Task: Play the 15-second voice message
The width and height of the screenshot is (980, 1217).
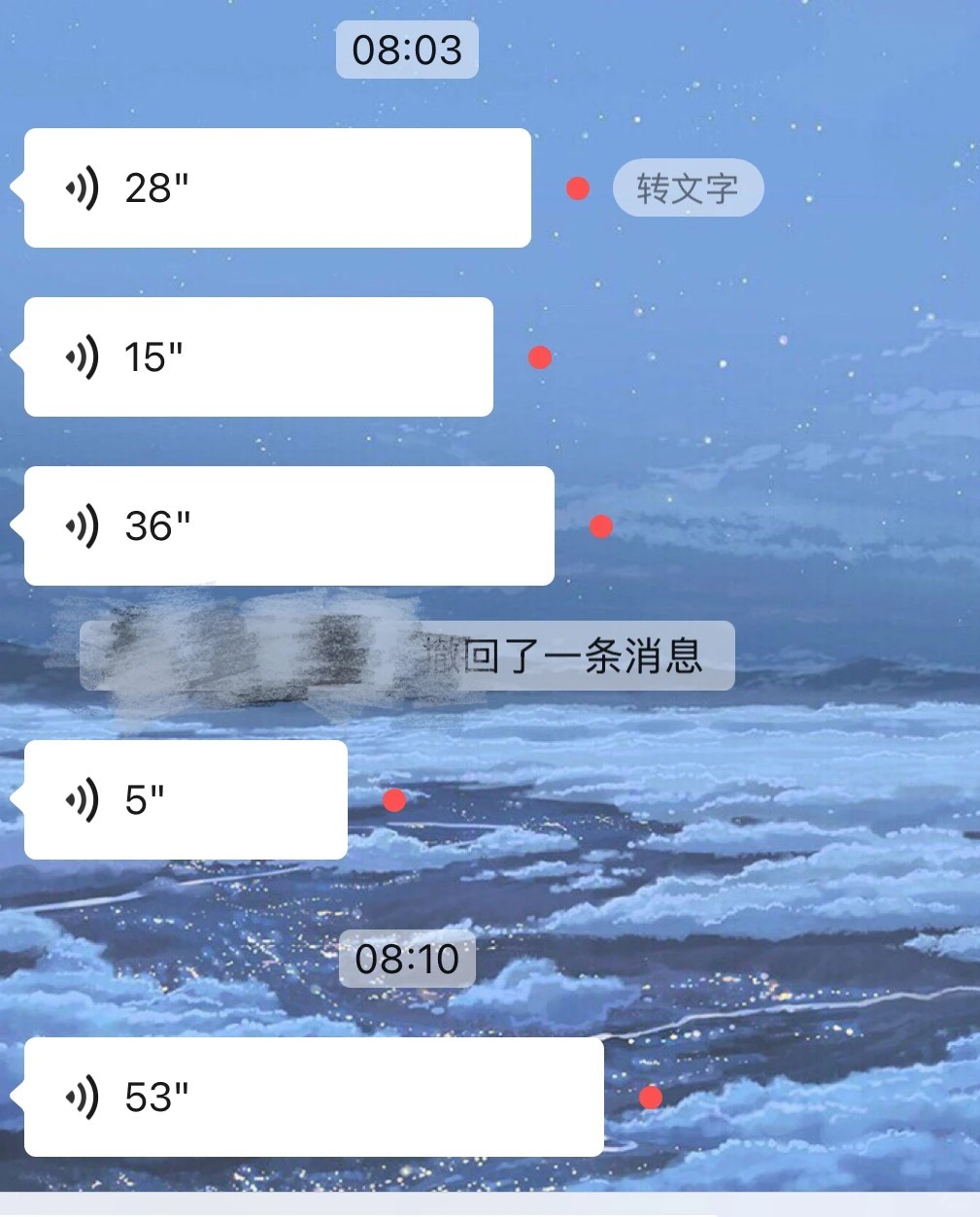Action: click(x=258, y=356)
